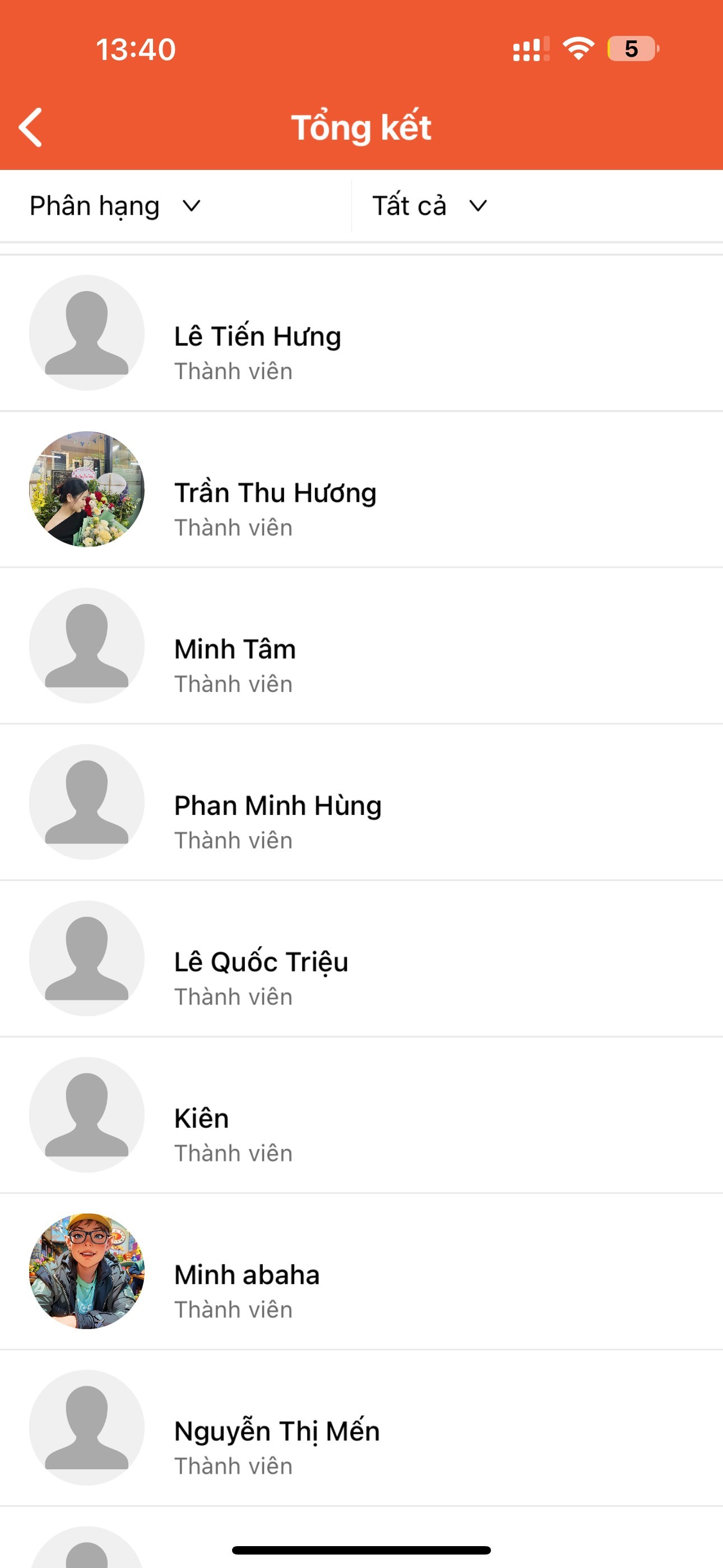Open member Lê Tiến Hưng

(257, 336)
